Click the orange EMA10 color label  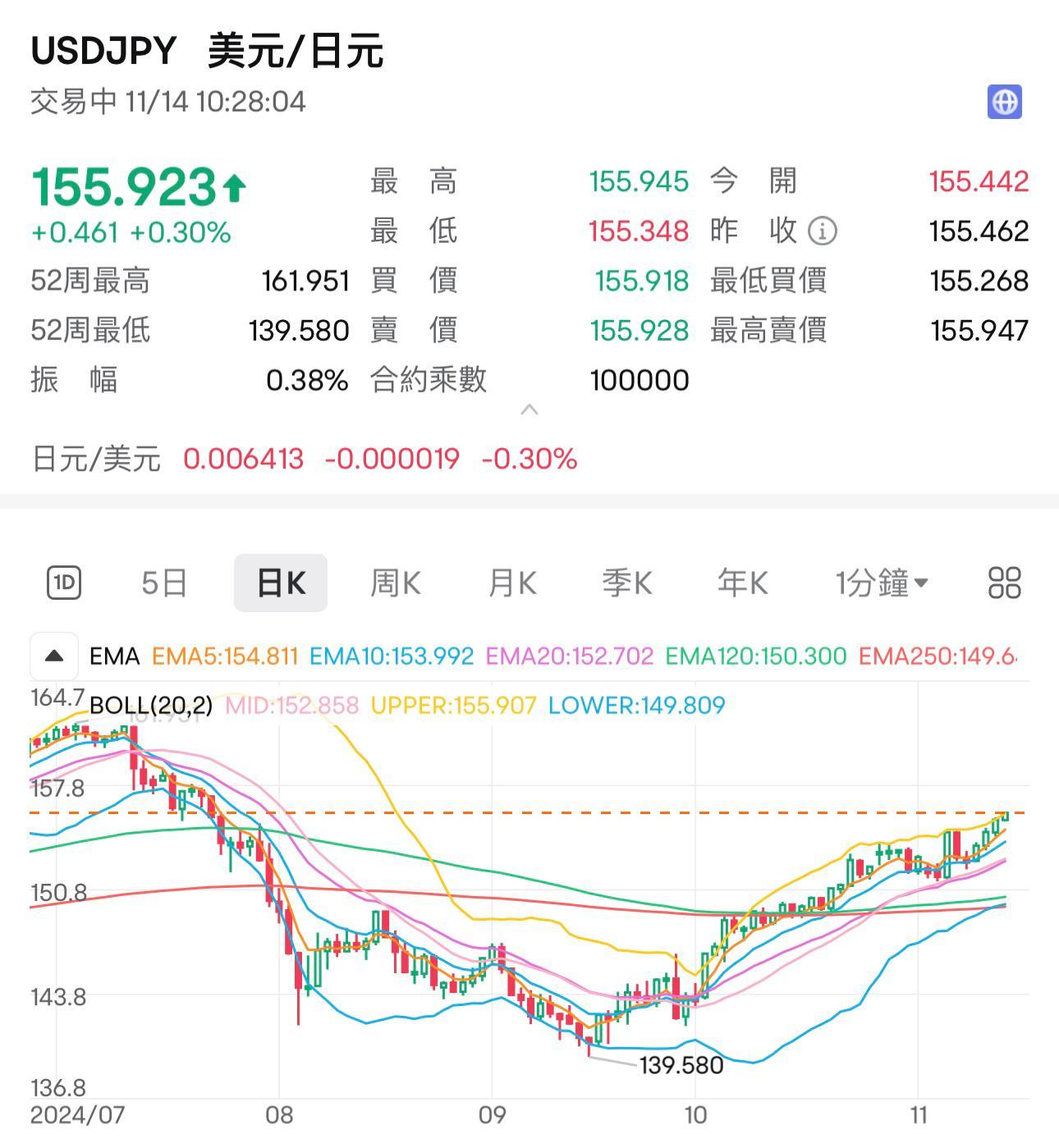[x=390, y=656]
